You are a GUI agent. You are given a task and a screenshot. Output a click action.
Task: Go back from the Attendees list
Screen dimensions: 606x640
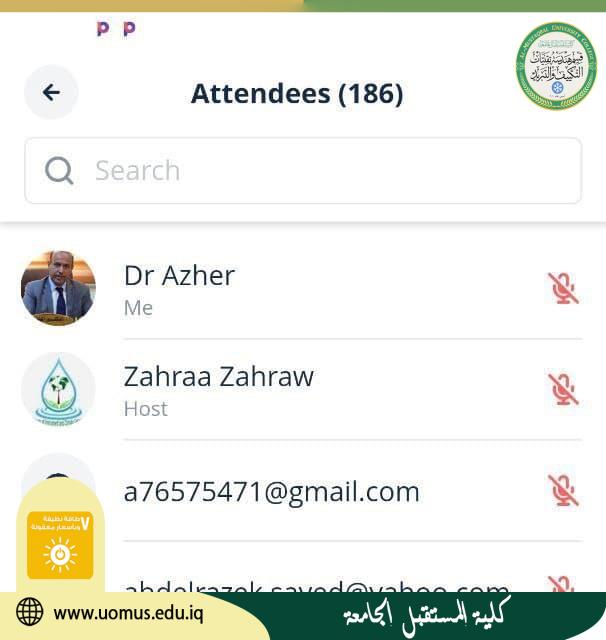click(51, 93)
